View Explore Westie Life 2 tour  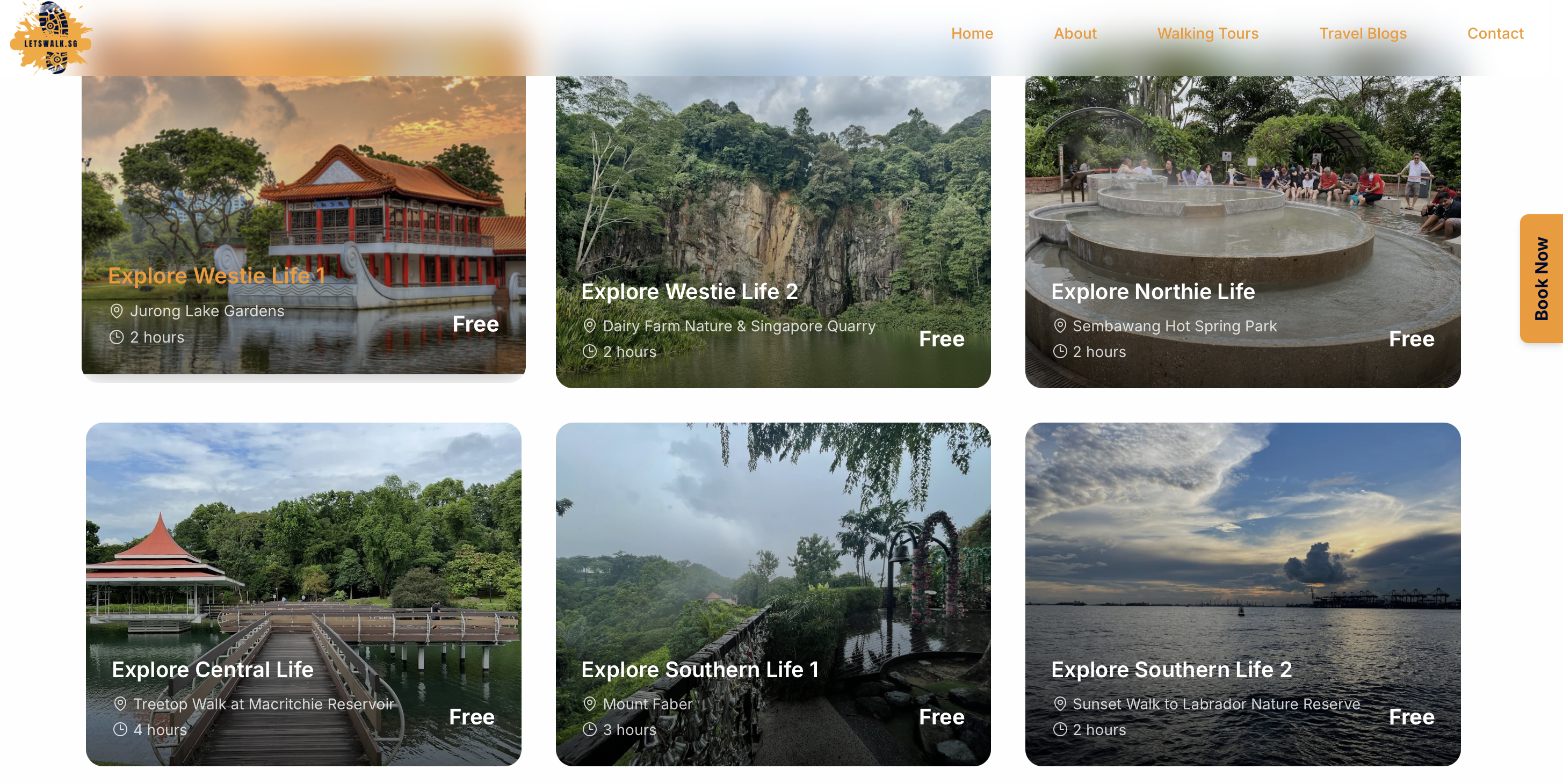coord(772,230)
